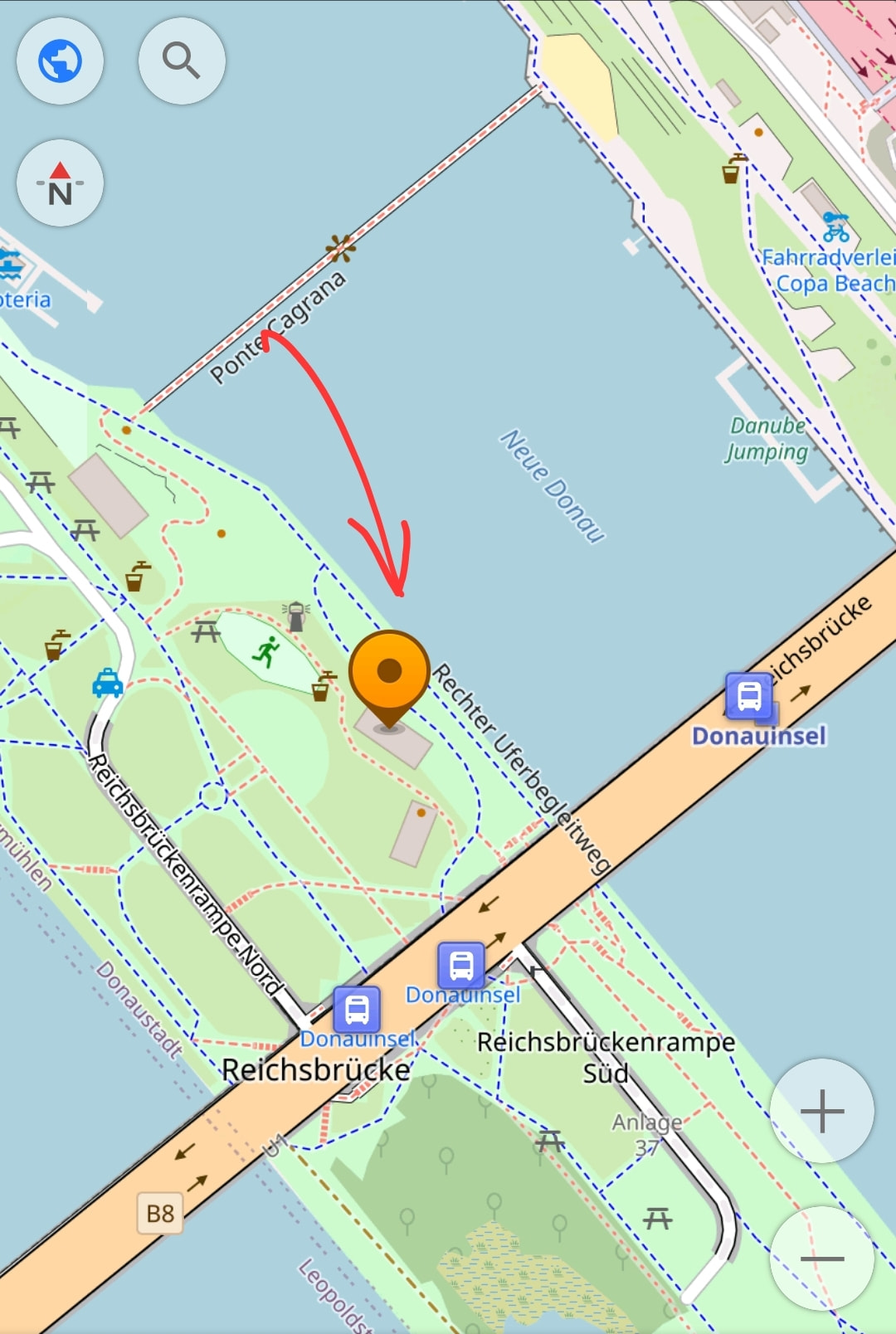Viewport: 896px width, 1334px height.
Task: Zoom out with the minus button
Action: [x=821, y=1258]
